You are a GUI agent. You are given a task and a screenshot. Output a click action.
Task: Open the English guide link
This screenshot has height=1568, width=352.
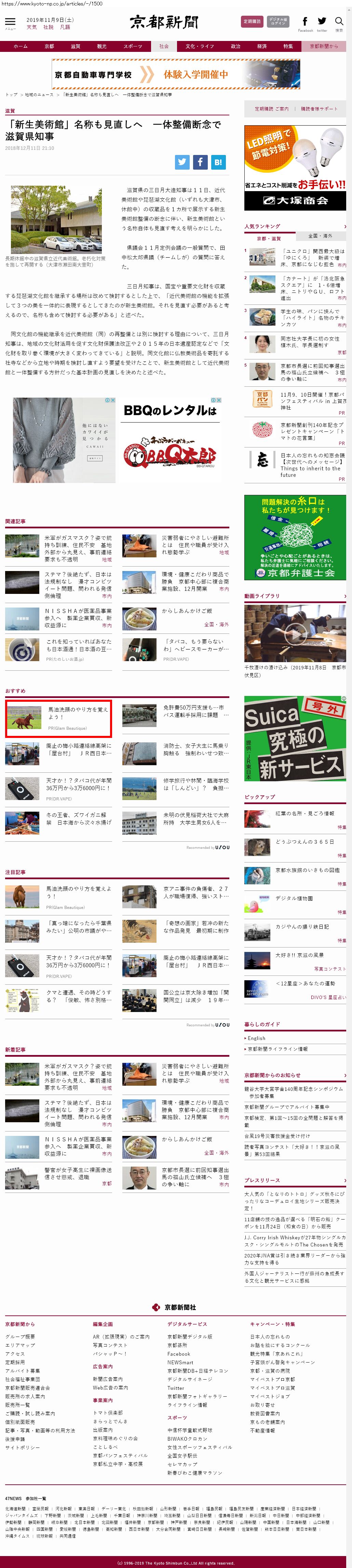point(256,1038)
